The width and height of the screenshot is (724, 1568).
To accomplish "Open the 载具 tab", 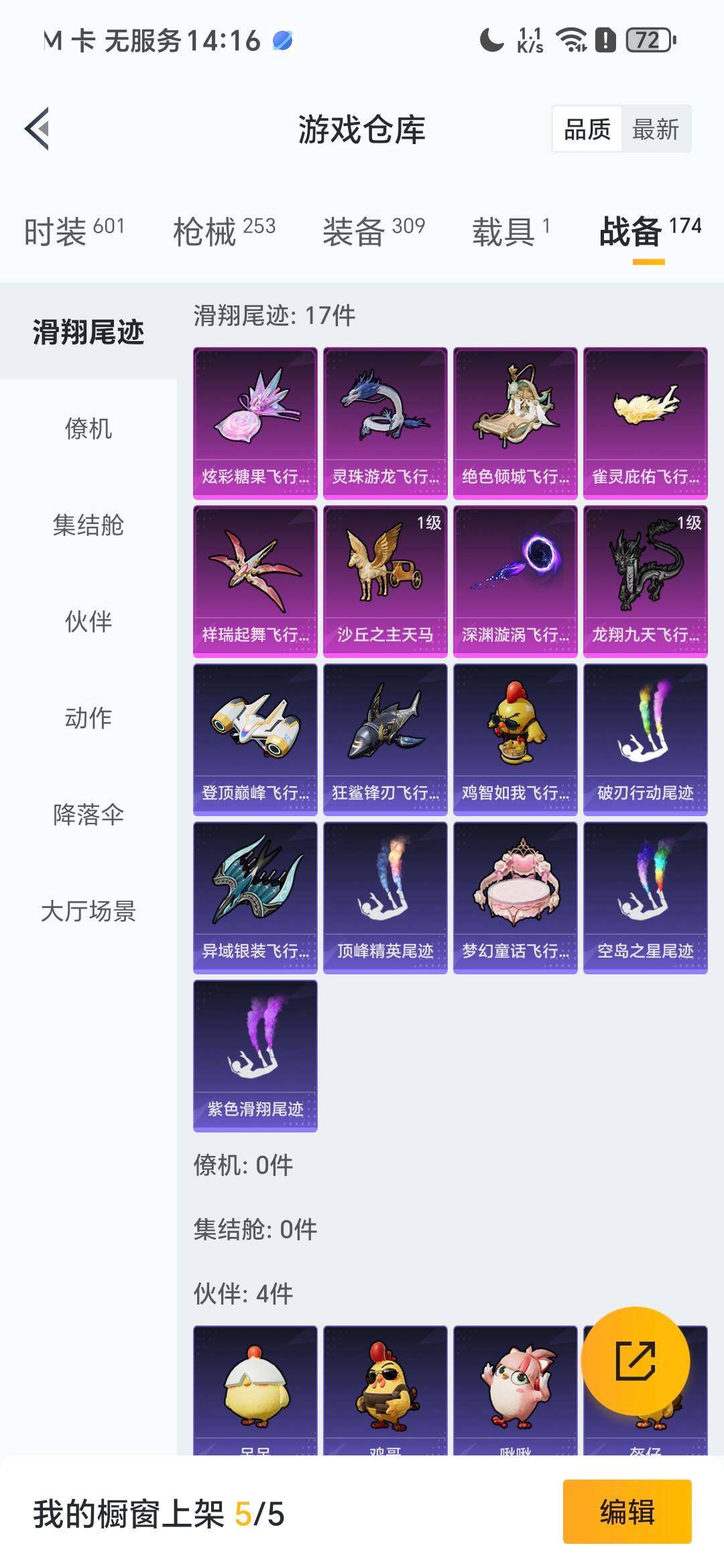I will point(511,231).
